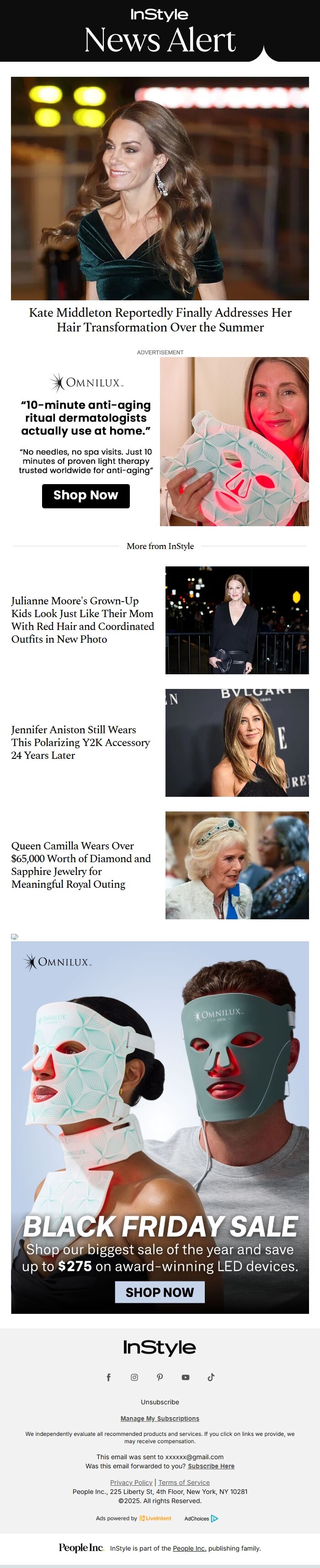Open InStyle's TikTok profile
This screenshot has height=1568, width=320.
(211, 1377)
